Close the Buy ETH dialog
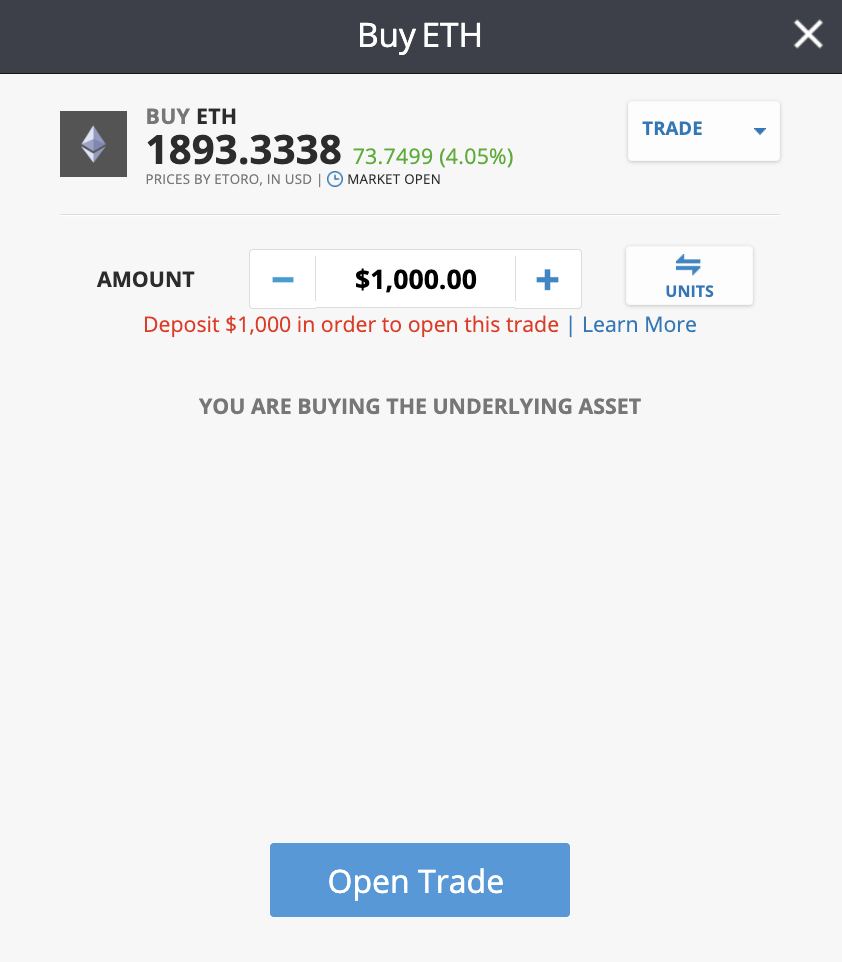Screen dimensions: 842x962 (808, 35)
